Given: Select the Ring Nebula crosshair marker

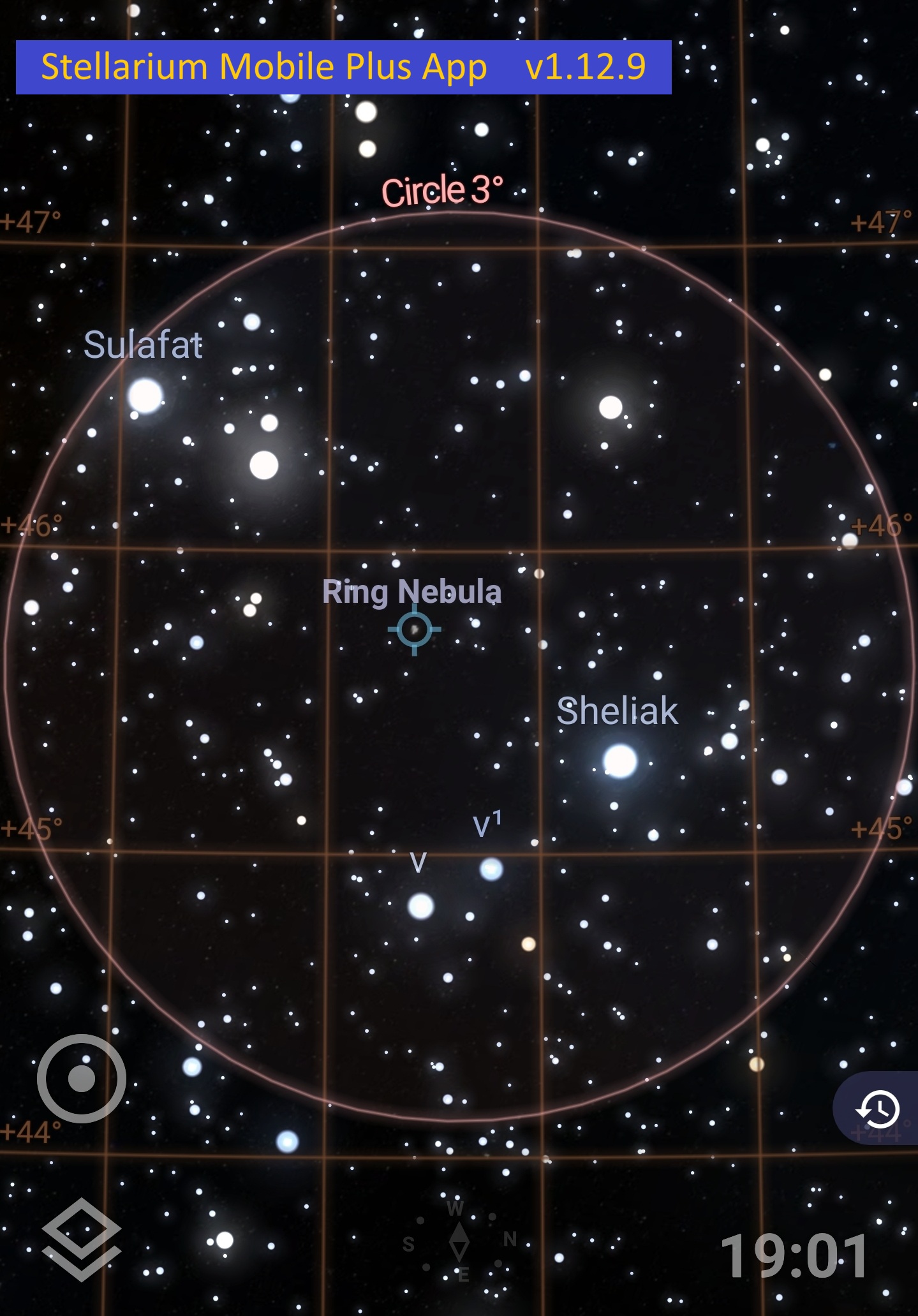Looking at the screenshot, I should 415,630.
